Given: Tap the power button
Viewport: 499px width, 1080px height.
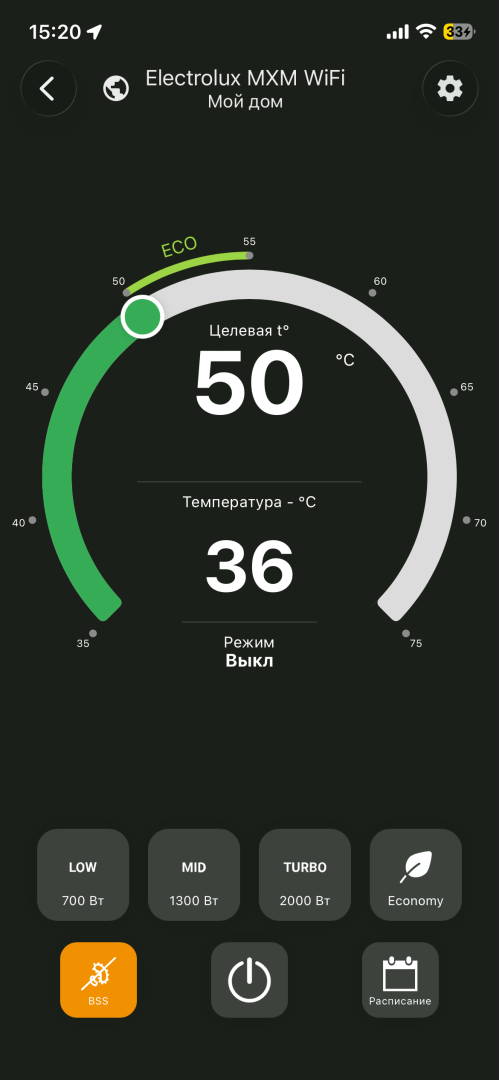Looking at the screenshot, I should 250,979.
